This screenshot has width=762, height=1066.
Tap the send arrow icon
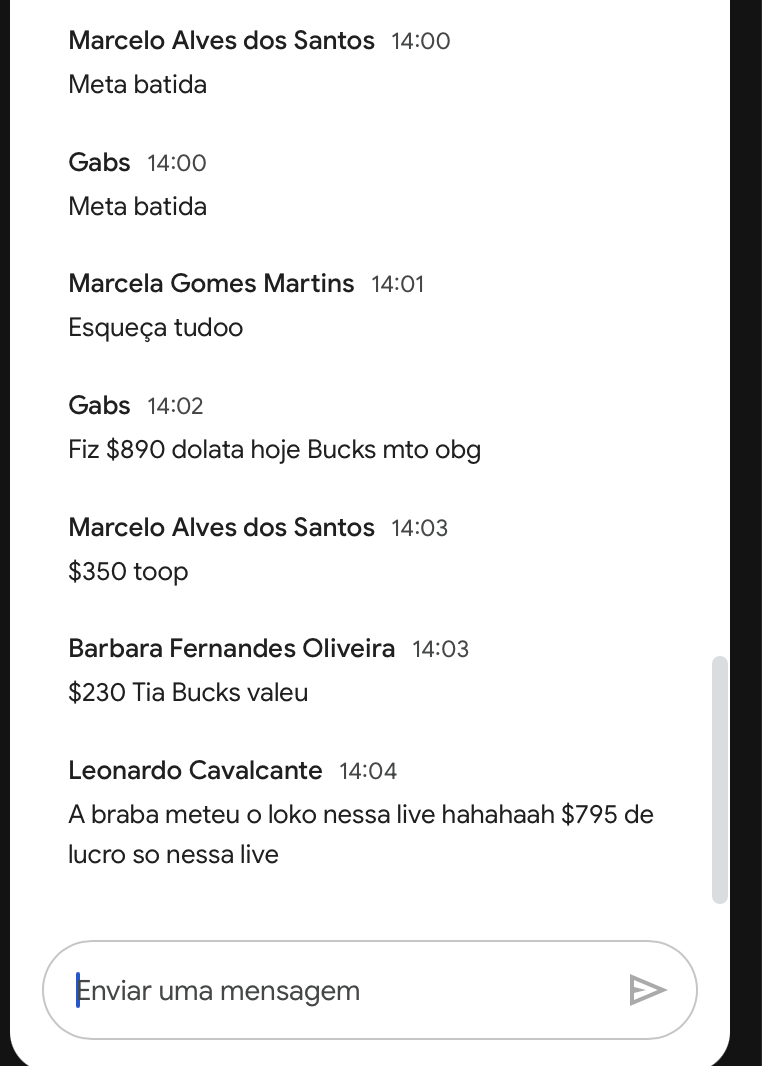648,990
